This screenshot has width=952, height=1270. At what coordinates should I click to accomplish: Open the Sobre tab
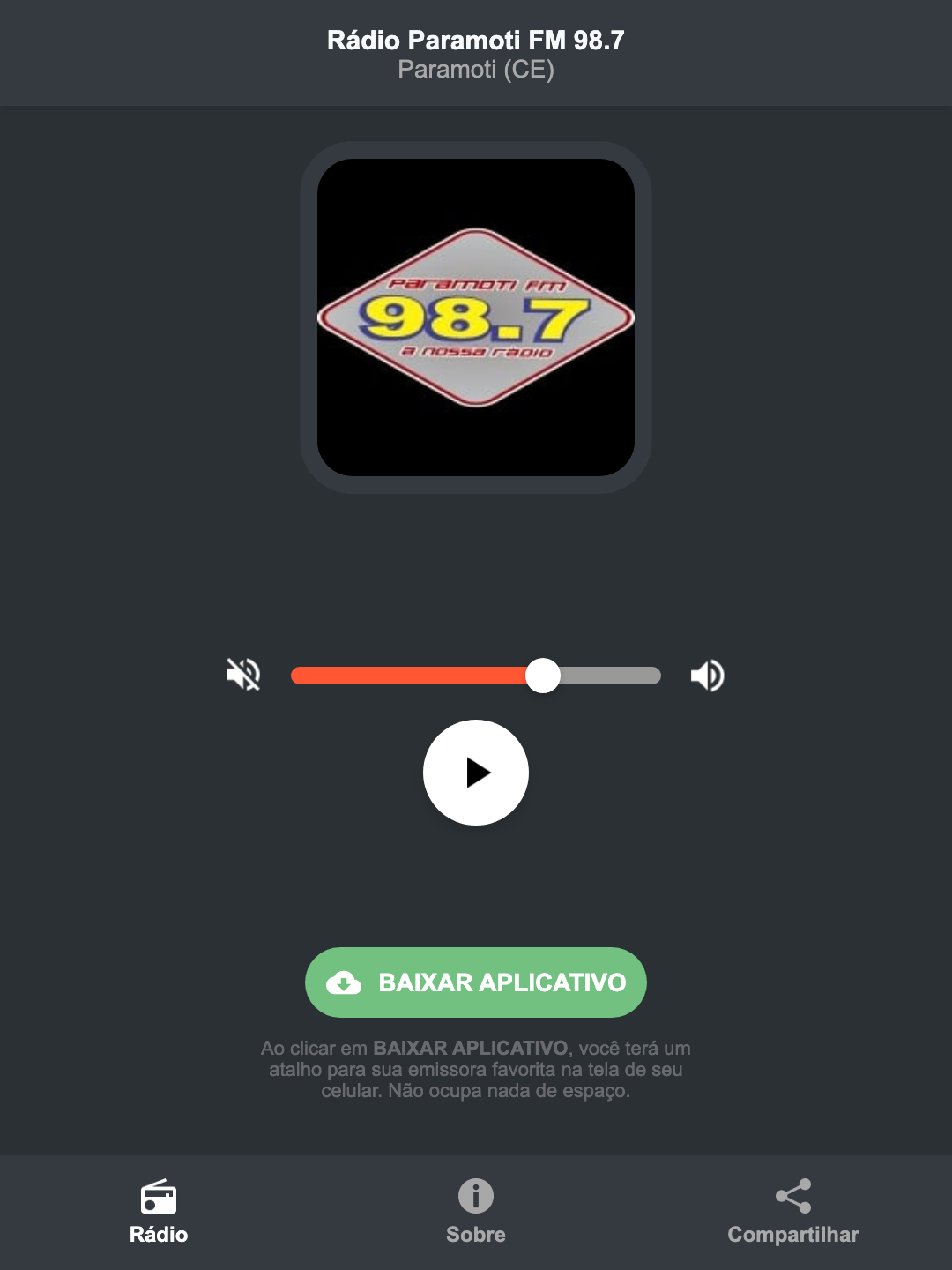475,1235
